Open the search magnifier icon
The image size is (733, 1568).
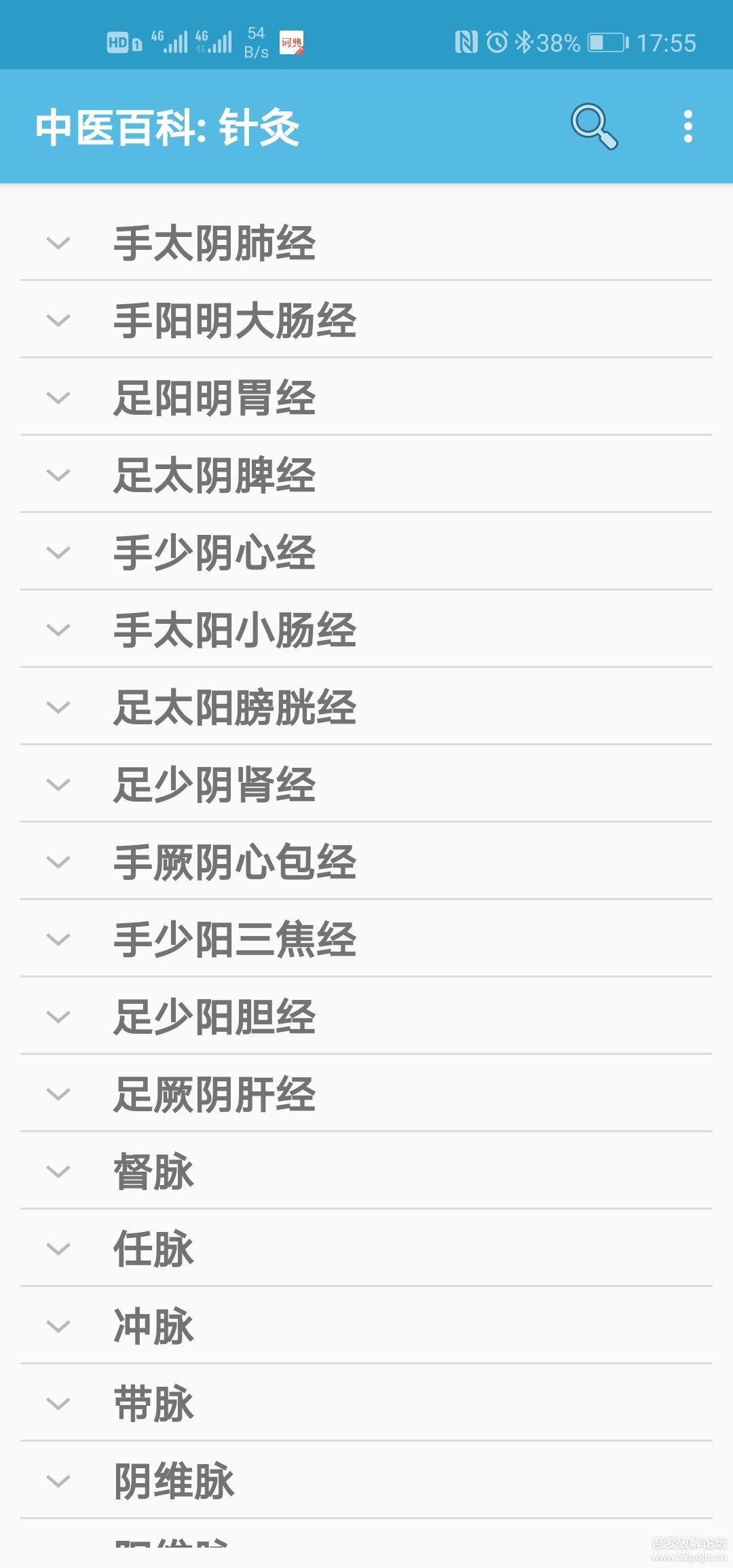593,126
